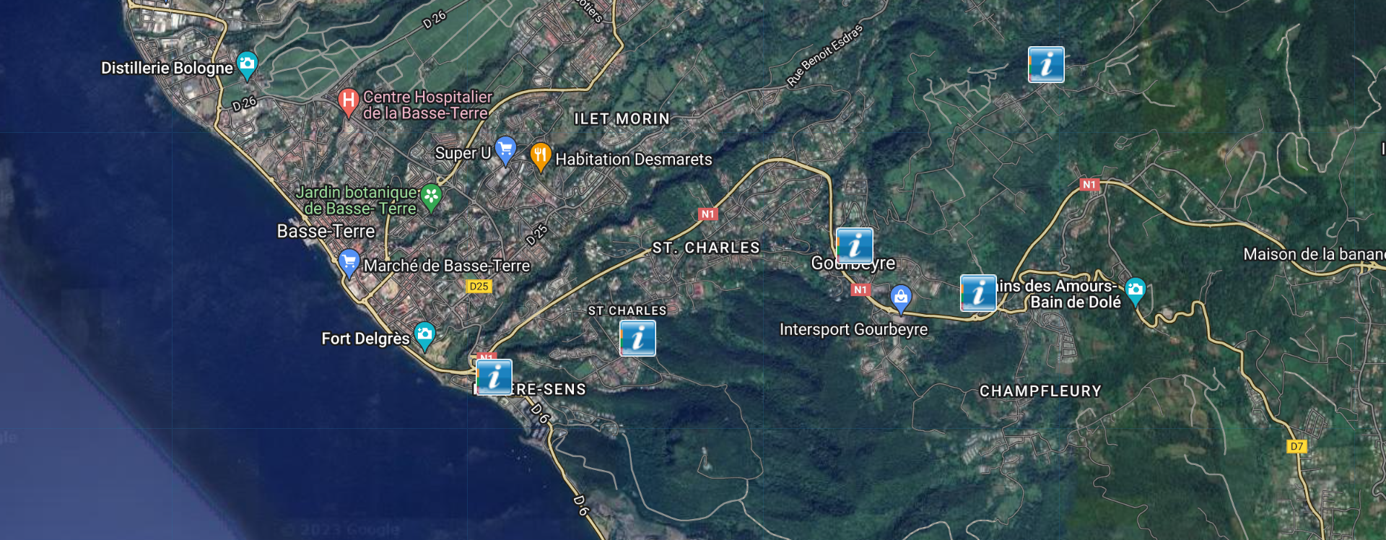Open info marker north of the N1 road
The height and width of the screenshot is (540, 1386).
pos(1046,65)
